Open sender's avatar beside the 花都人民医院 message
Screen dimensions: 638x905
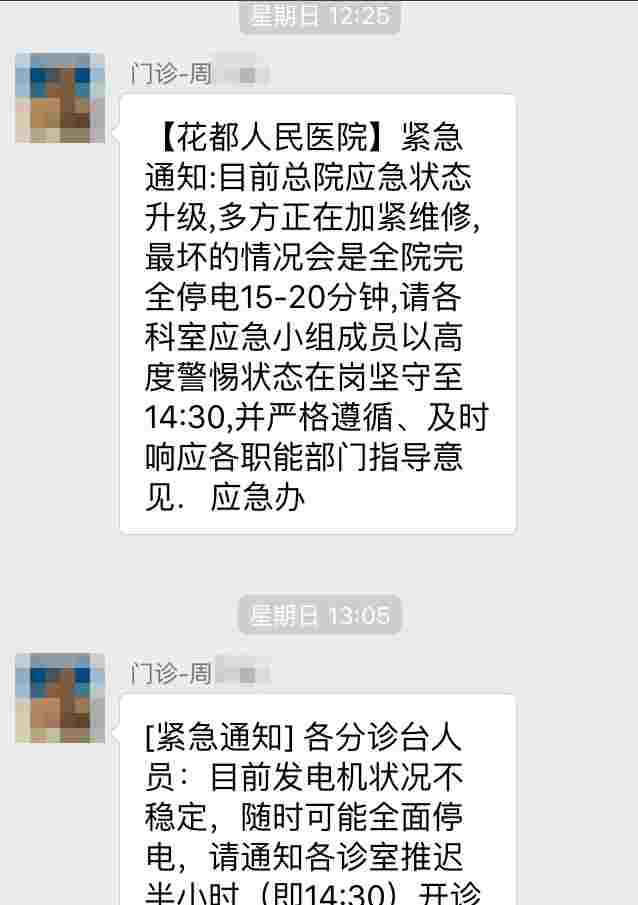60,98
